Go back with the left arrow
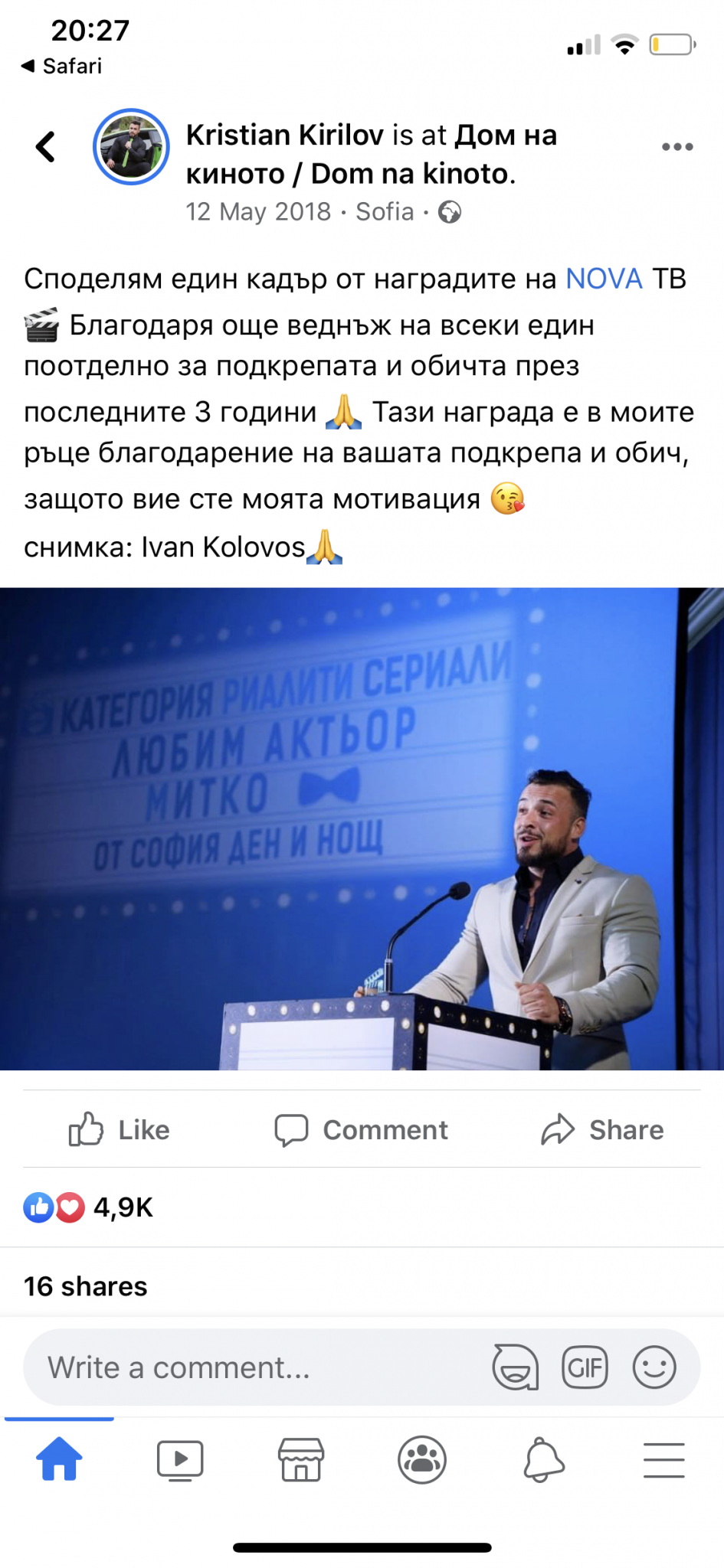Screen dimensions: 724x1568 (x=46, y=146)
